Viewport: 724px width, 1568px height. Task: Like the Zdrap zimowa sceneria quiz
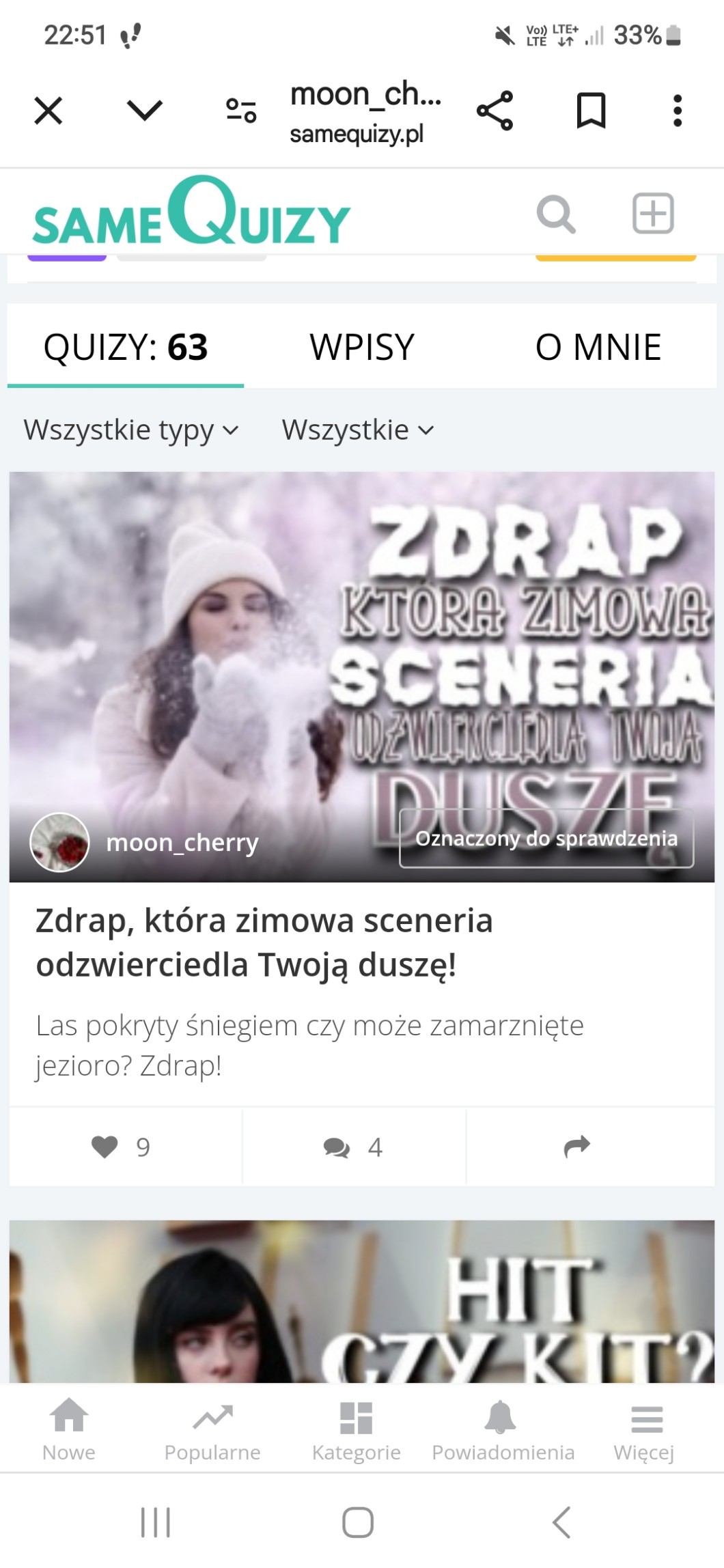point(120,1147)
